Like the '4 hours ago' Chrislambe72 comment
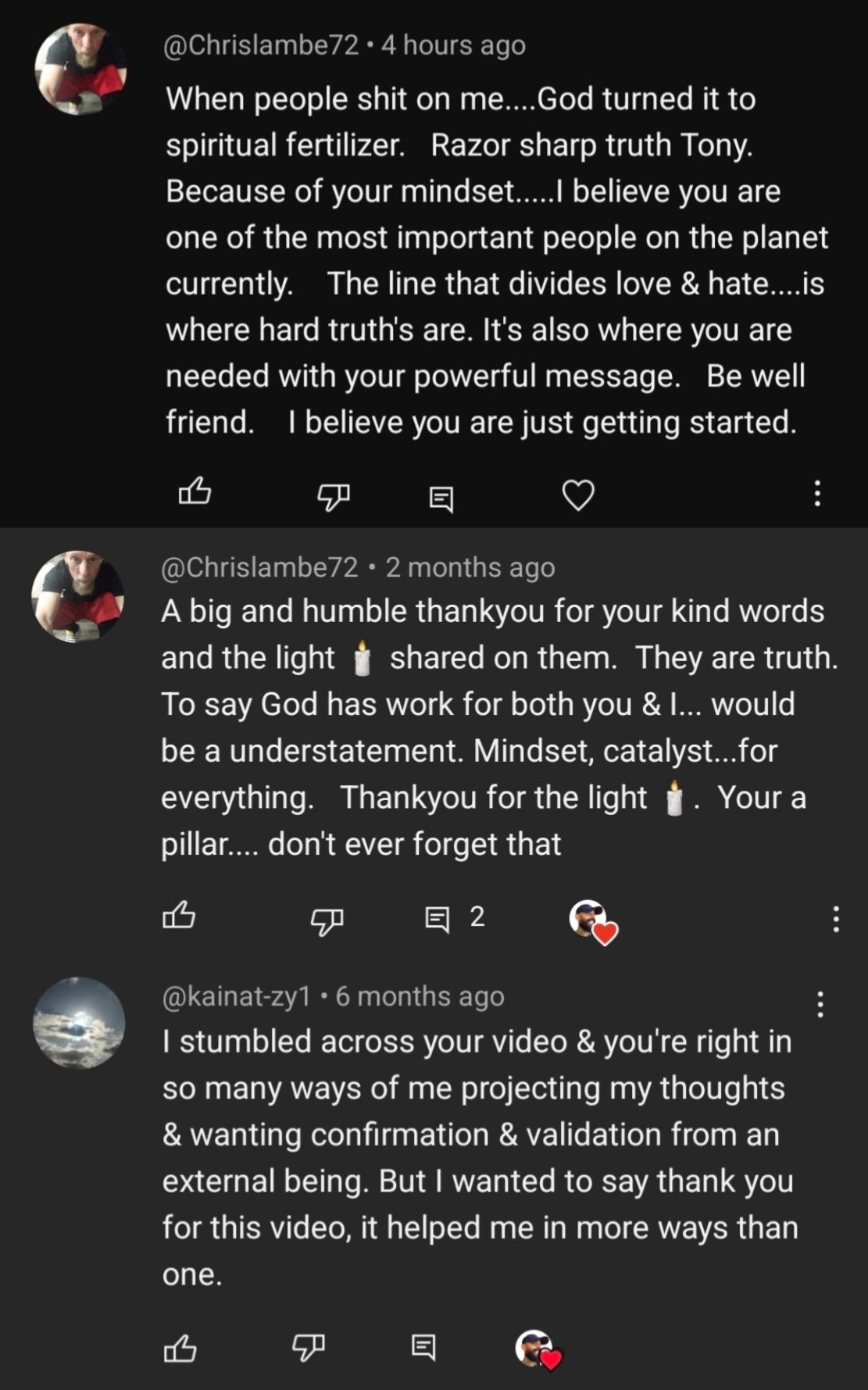Screen dimensions: 868x1390 (x=195, y=492)
